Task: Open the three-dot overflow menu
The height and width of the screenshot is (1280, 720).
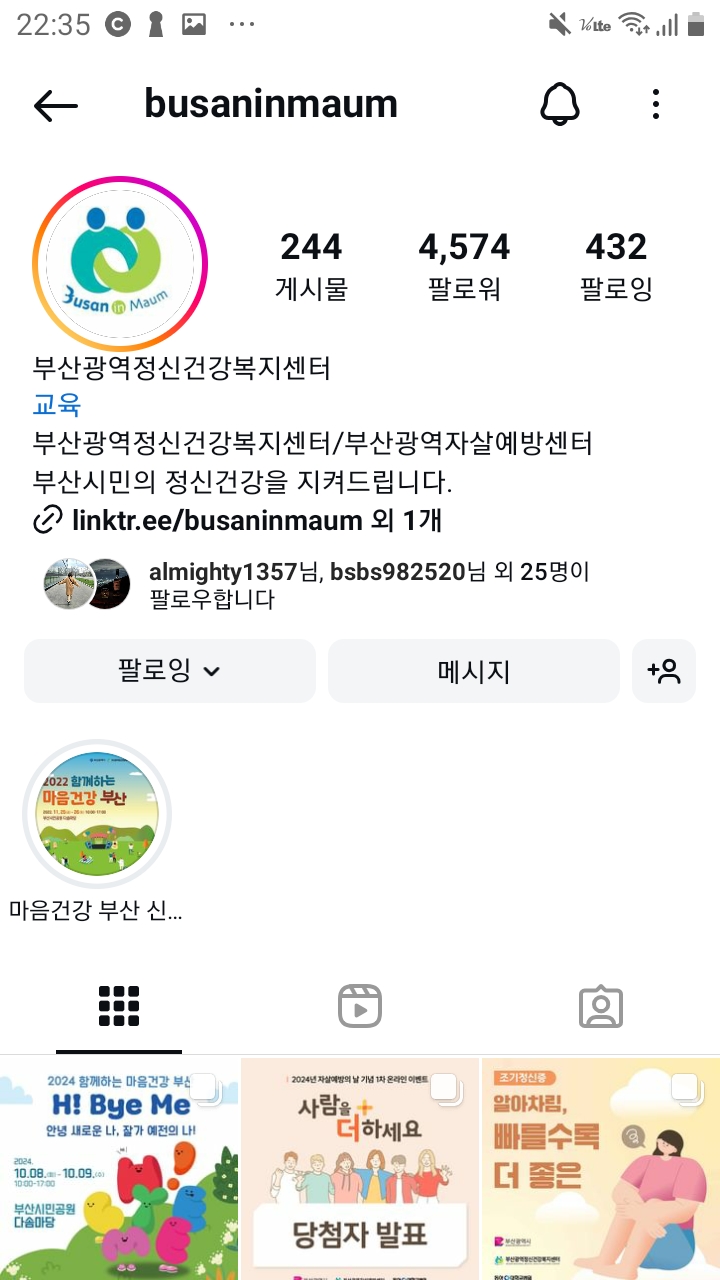Action: pyautogui.click(x=655, y=104)
